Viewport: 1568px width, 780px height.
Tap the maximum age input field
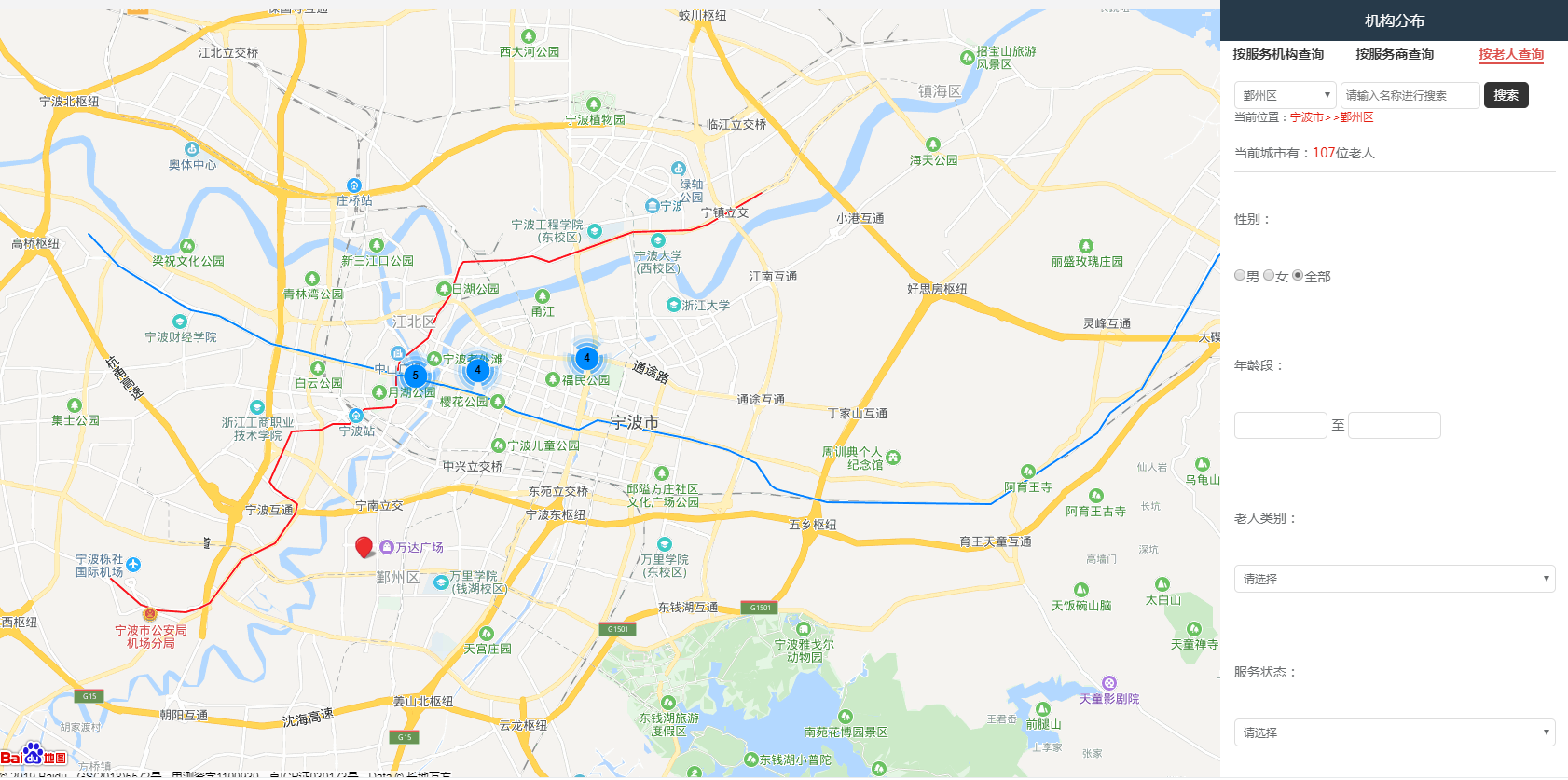[x=1394, y=426]
